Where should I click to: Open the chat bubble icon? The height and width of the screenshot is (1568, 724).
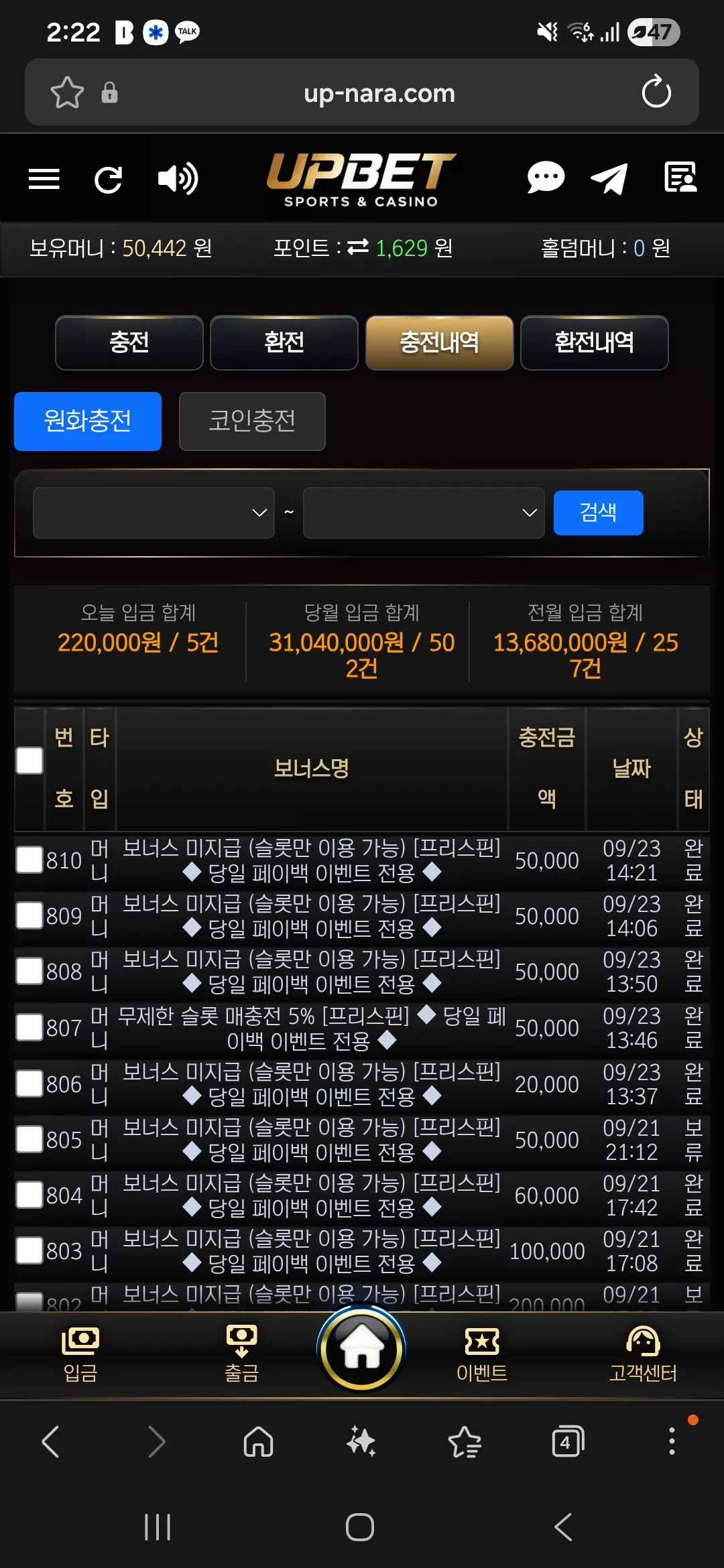[546, 178]
